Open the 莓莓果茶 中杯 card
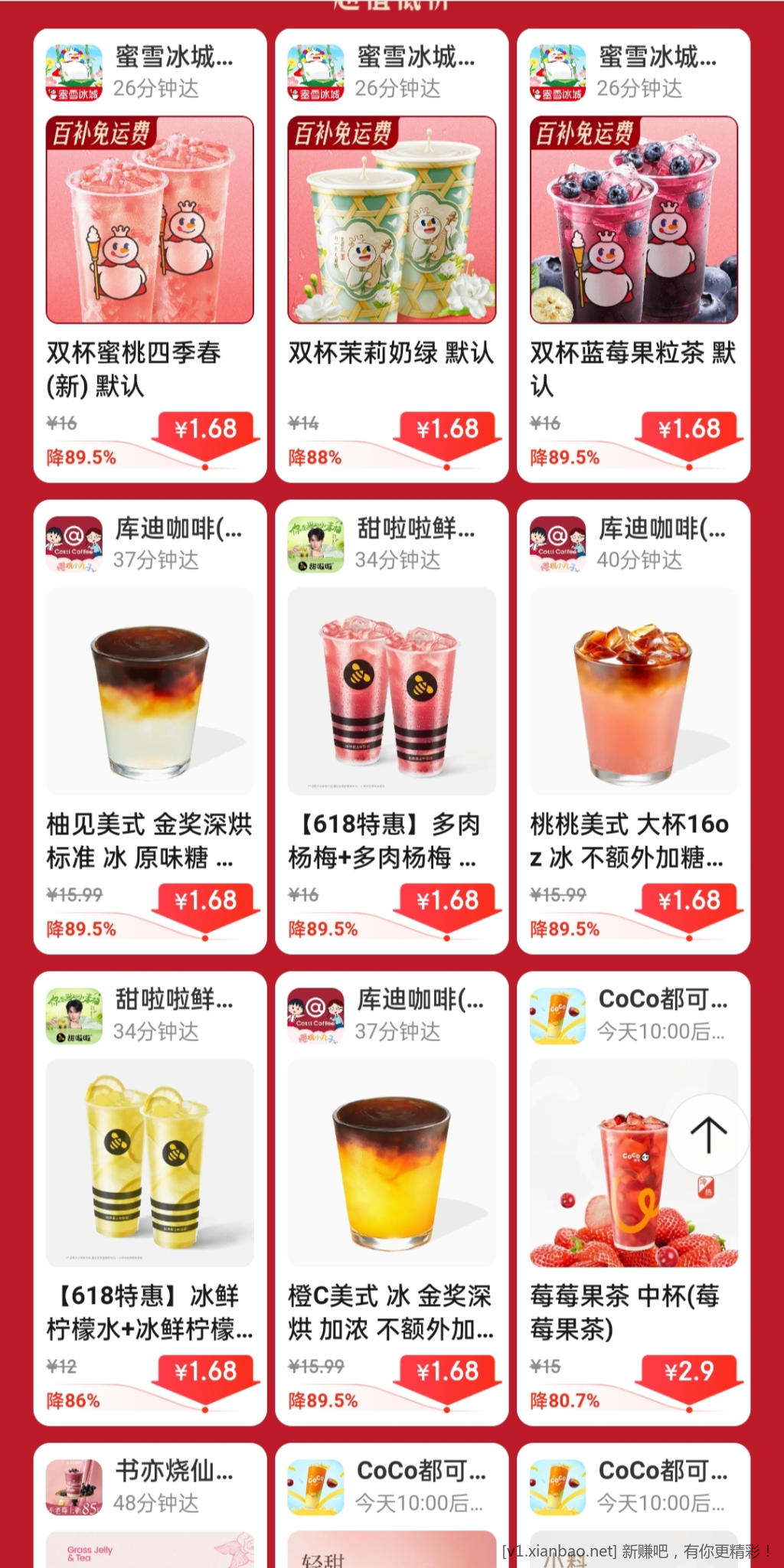 point(612,1225)
